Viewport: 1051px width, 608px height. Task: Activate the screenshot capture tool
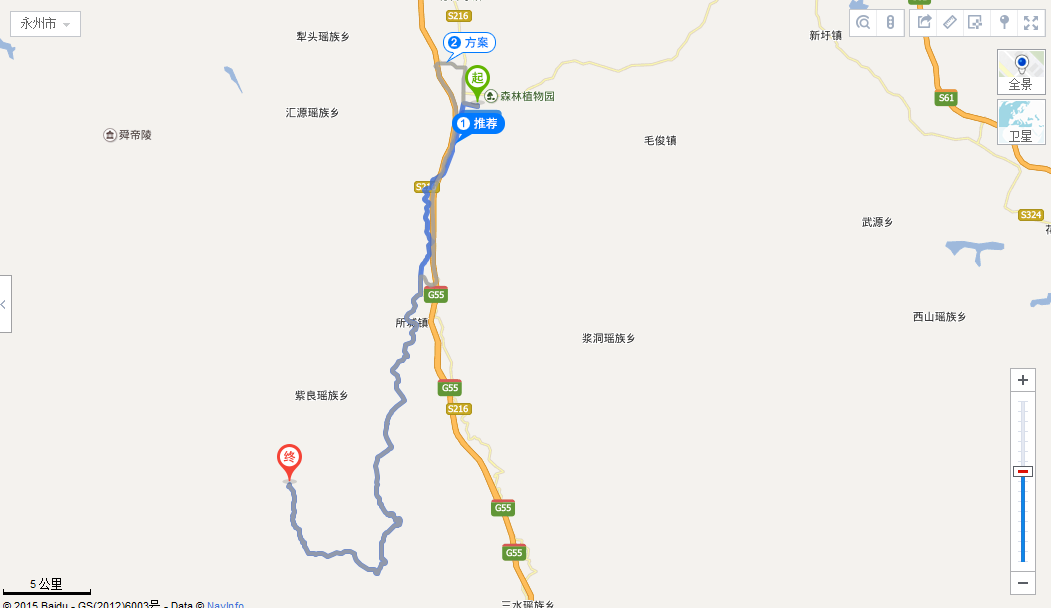coord(975,22)
